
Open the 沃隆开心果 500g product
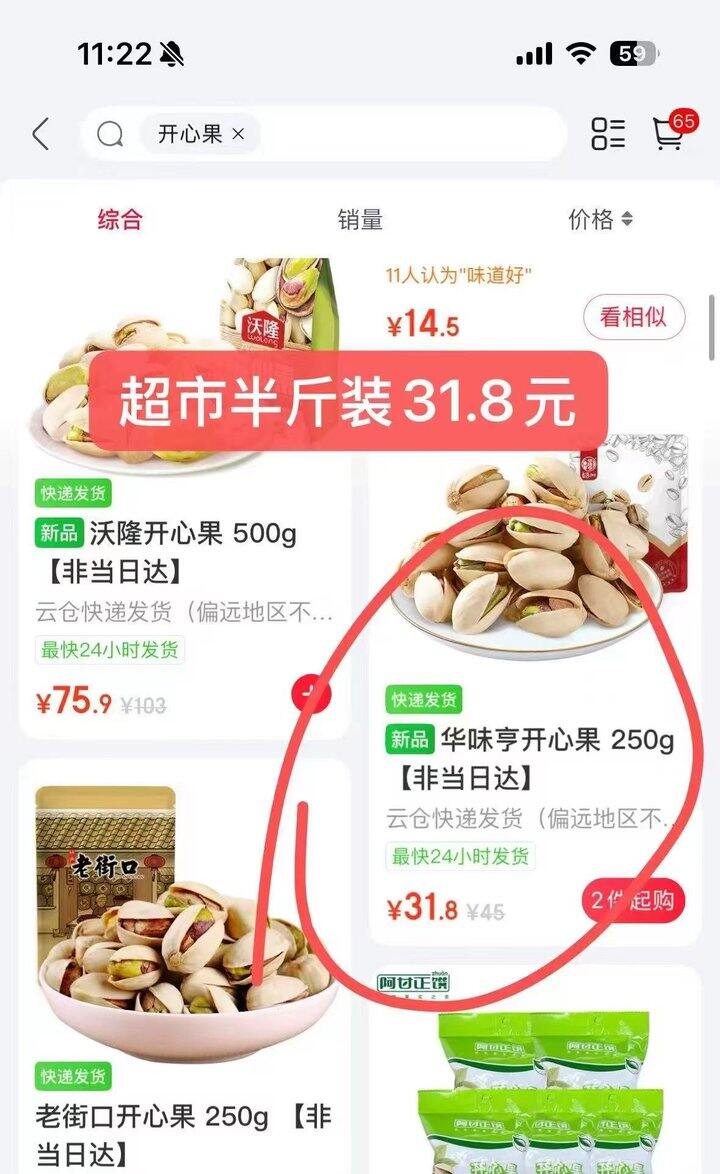tap(168, 534)
